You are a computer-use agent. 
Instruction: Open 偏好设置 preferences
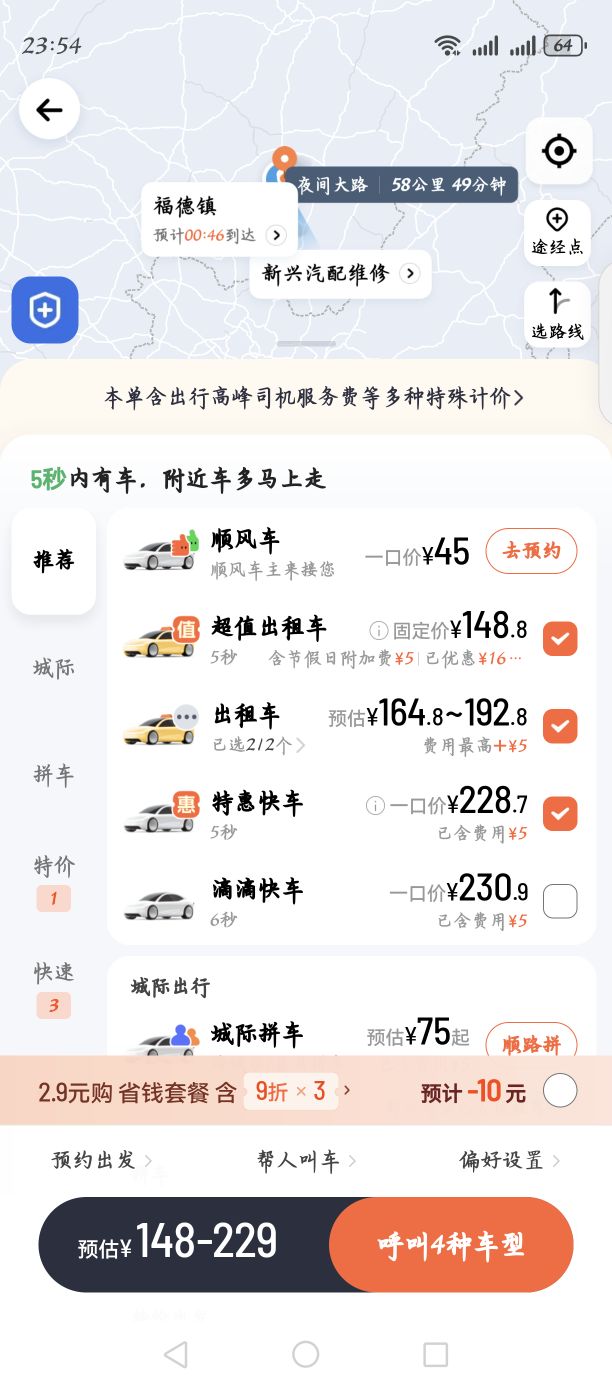(509, 1161)
